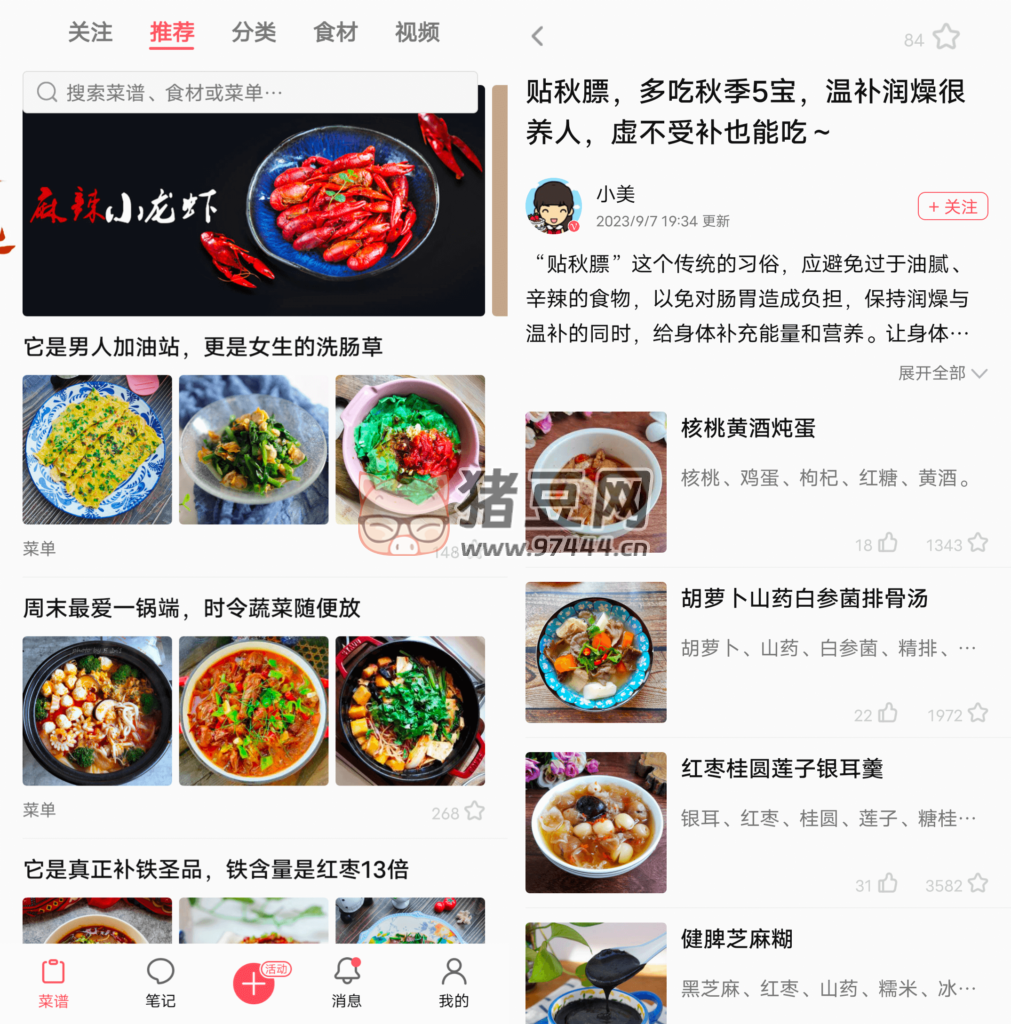The width and height of the screenshot is (1011, 1024).
Task: Follow the author 小美
Action: [952, 206]
